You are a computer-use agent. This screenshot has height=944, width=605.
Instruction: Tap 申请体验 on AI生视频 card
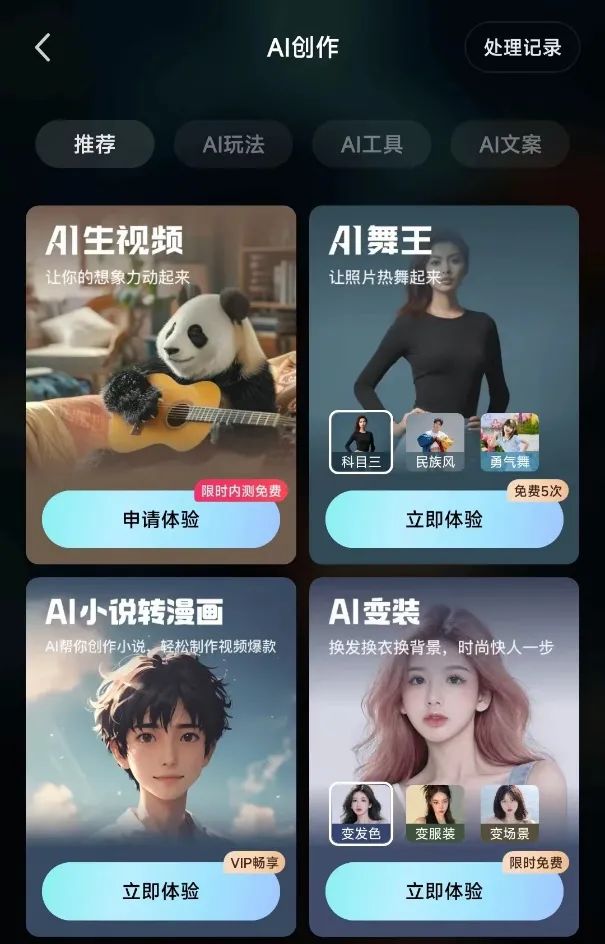[x=161, y=520]
